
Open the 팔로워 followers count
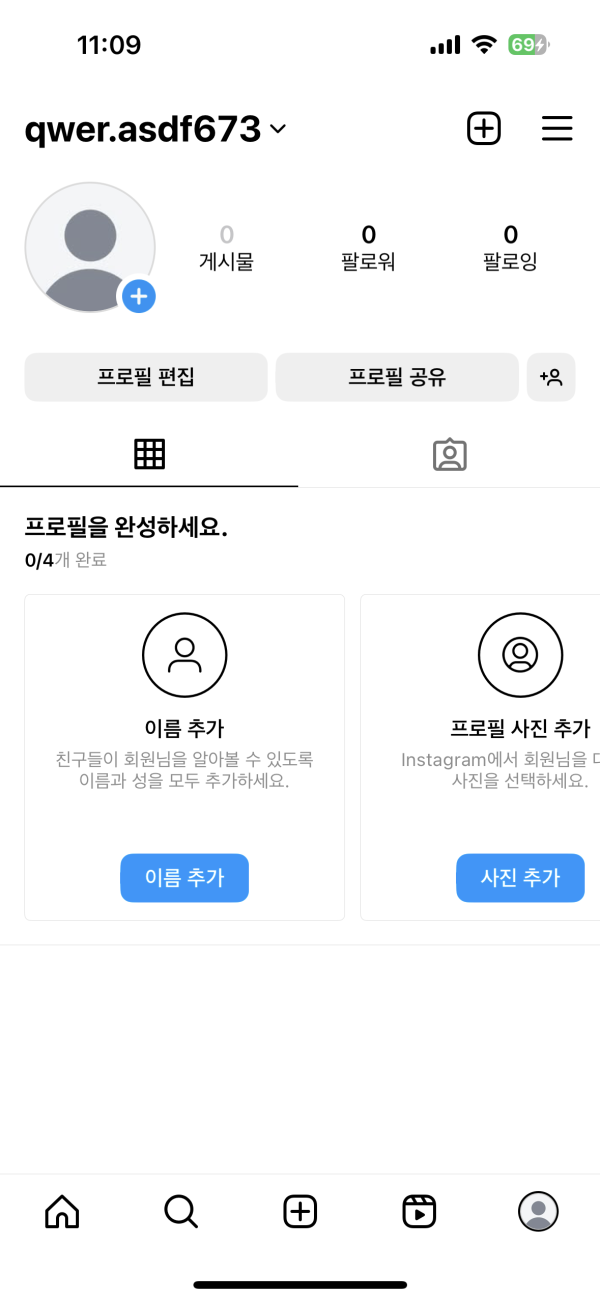point(368,248)
